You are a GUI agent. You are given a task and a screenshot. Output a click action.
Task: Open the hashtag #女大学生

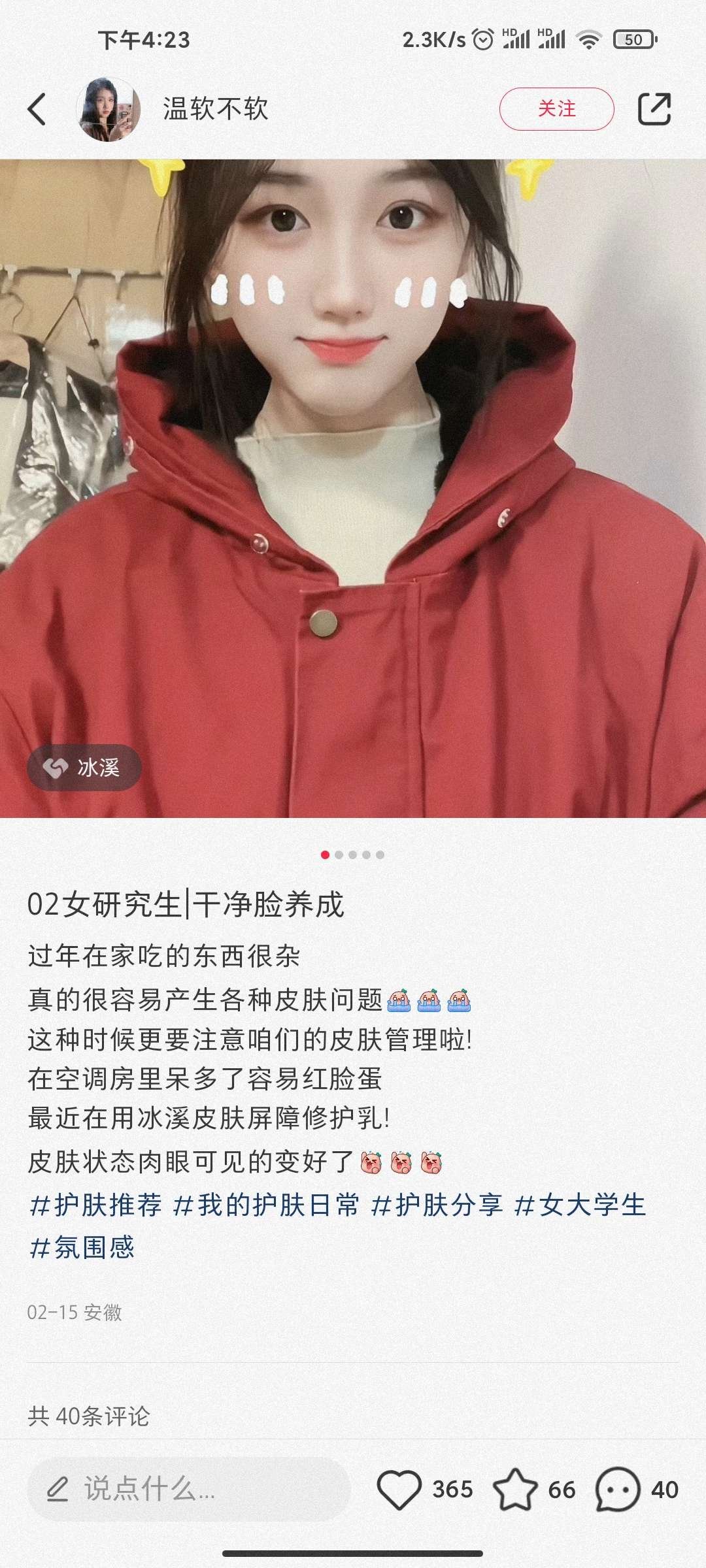click(x=580, y=1205)
